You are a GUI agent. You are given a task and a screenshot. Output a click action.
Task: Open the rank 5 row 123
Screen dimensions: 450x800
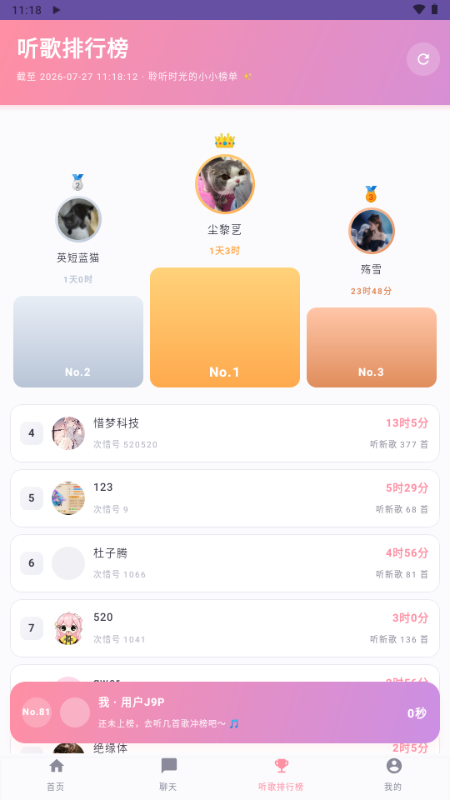coord(225,498)
